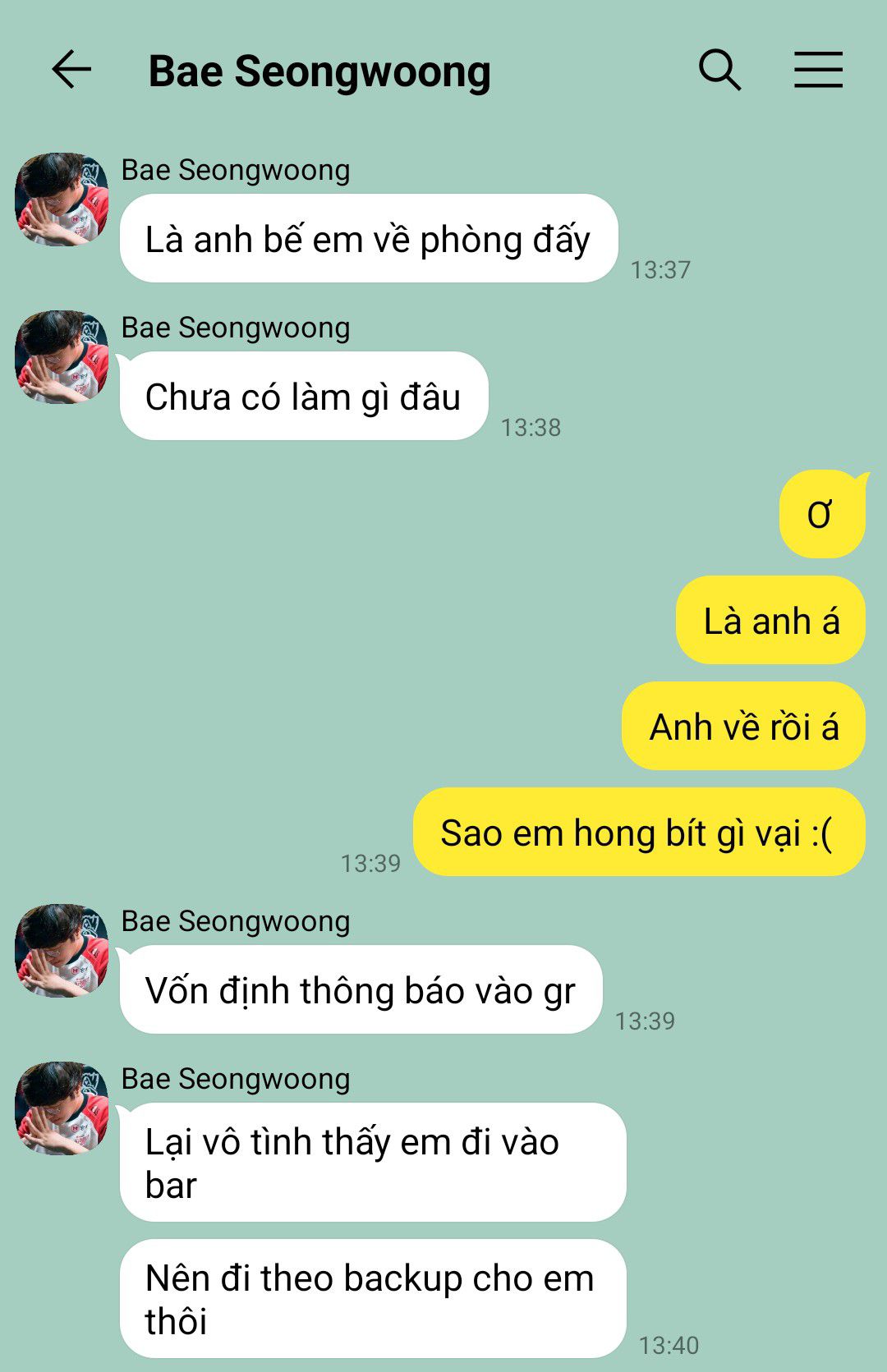The width and height of the screenshot is (887, 1372).
Task: Open the chat hamburger menu
Action: coord(818,69)
